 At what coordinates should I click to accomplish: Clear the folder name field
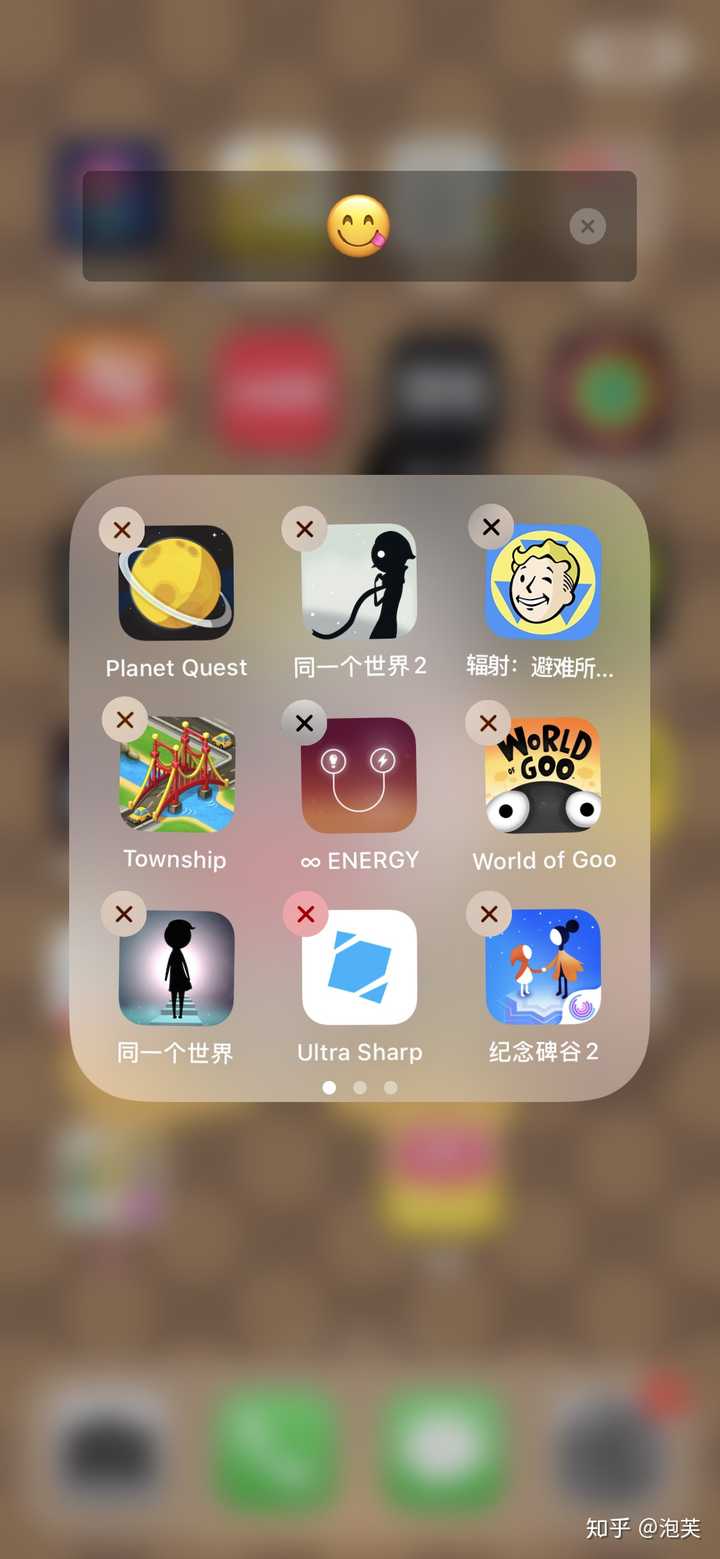point(588,226)
